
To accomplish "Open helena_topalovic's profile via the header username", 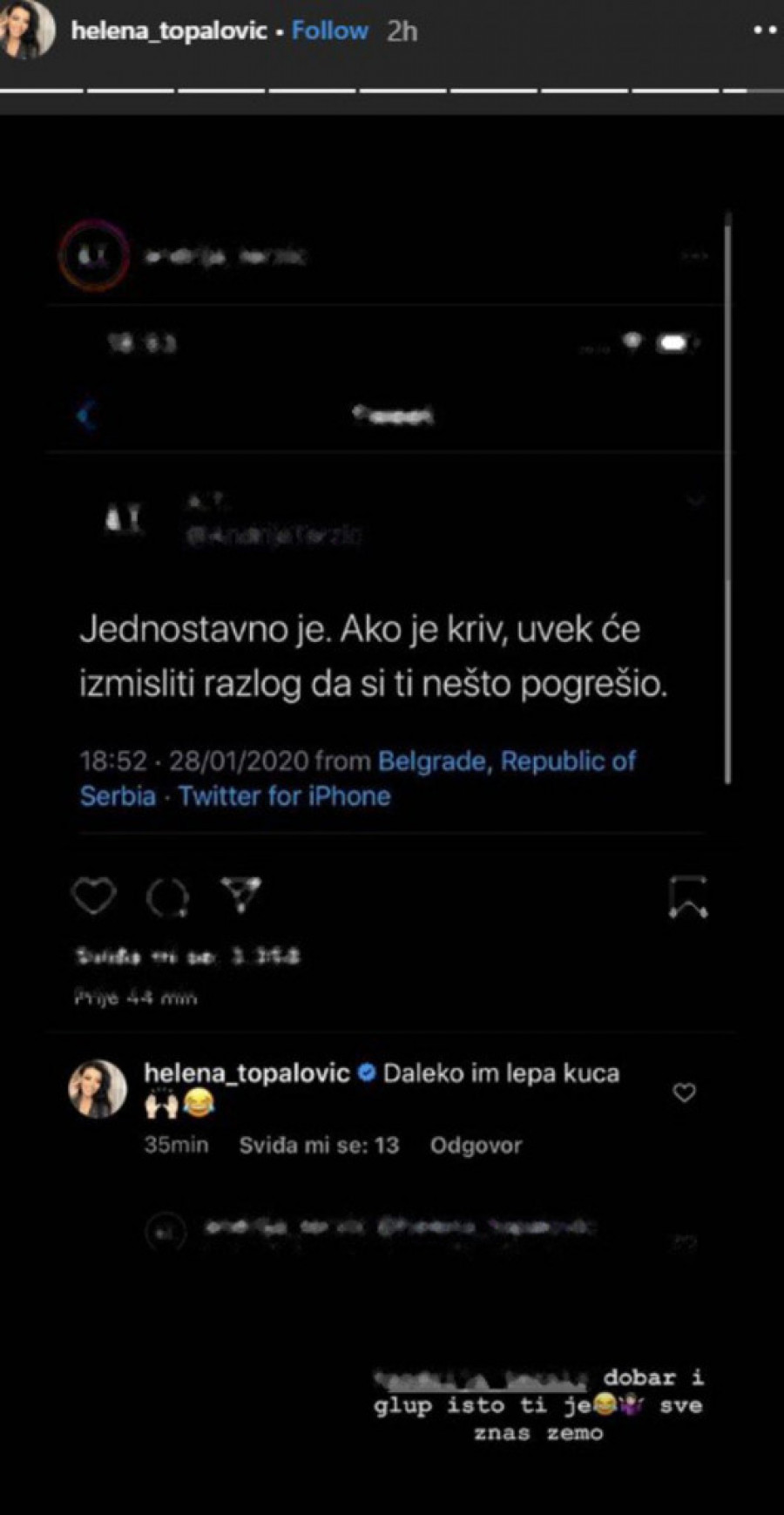I will point(168,30).
